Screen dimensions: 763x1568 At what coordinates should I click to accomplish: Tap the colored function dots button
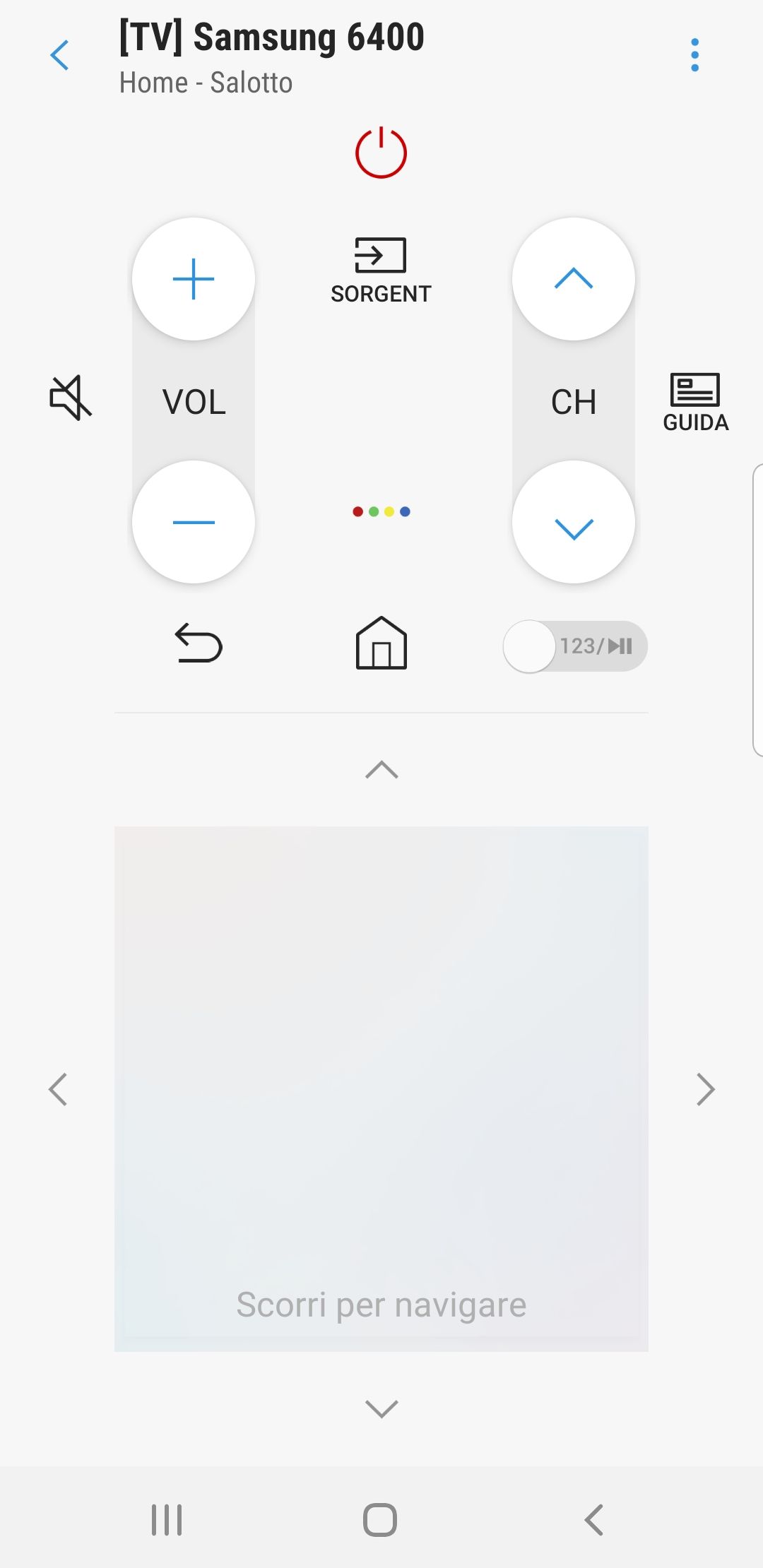coord(381,511)
